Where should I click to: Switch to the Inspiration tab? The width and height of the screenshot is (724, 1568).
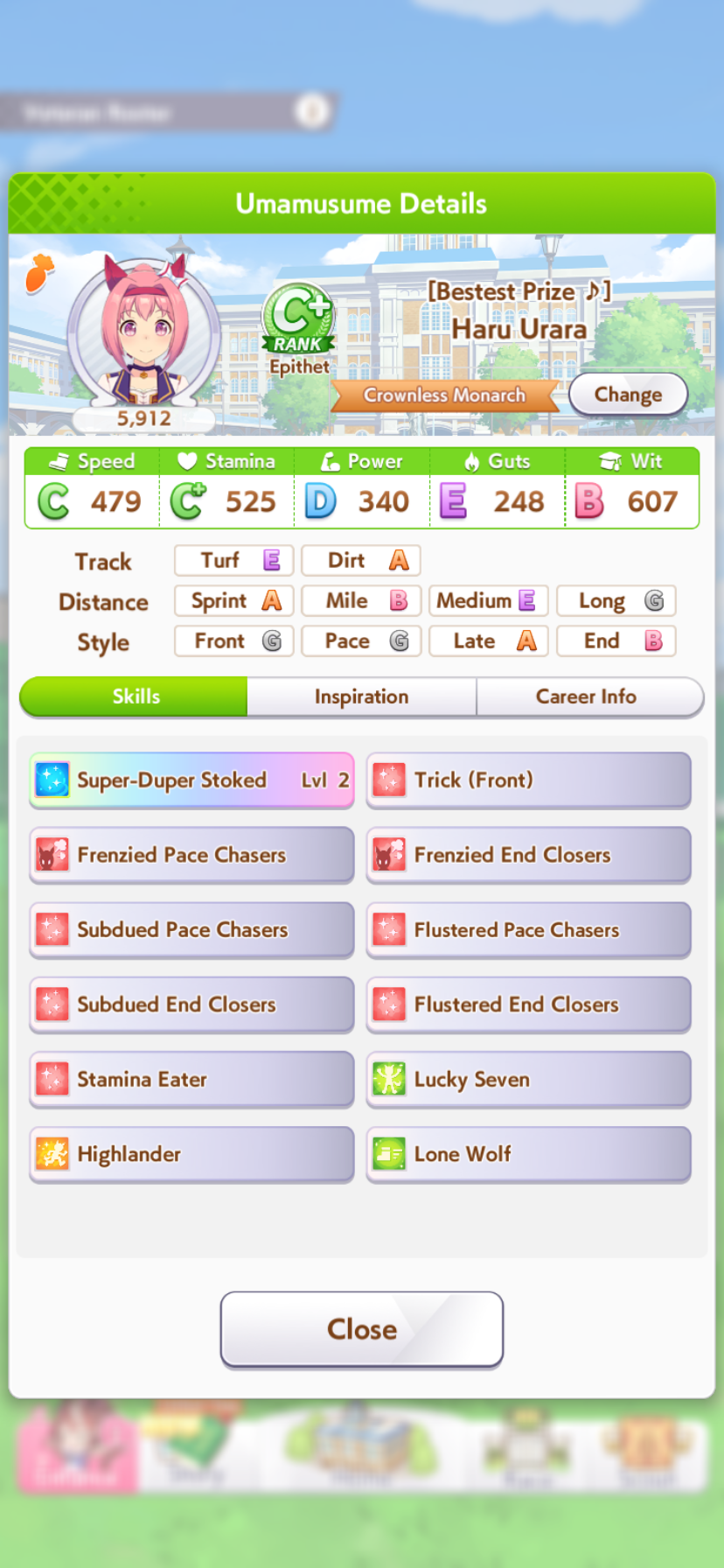[x=361, y=696]
